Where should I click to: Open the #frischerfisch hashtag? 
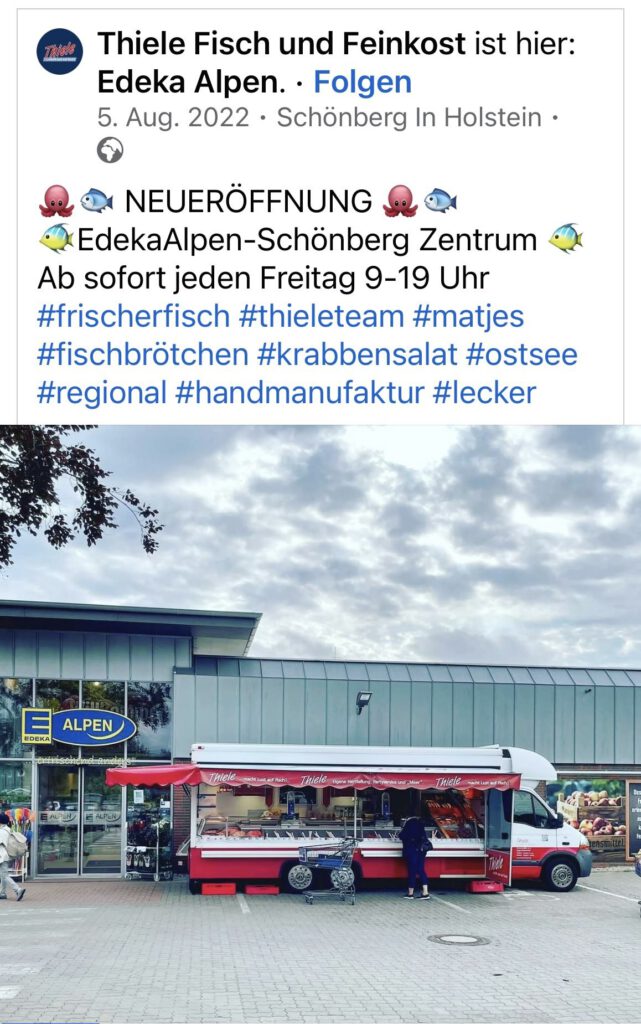tap(133, 317)
